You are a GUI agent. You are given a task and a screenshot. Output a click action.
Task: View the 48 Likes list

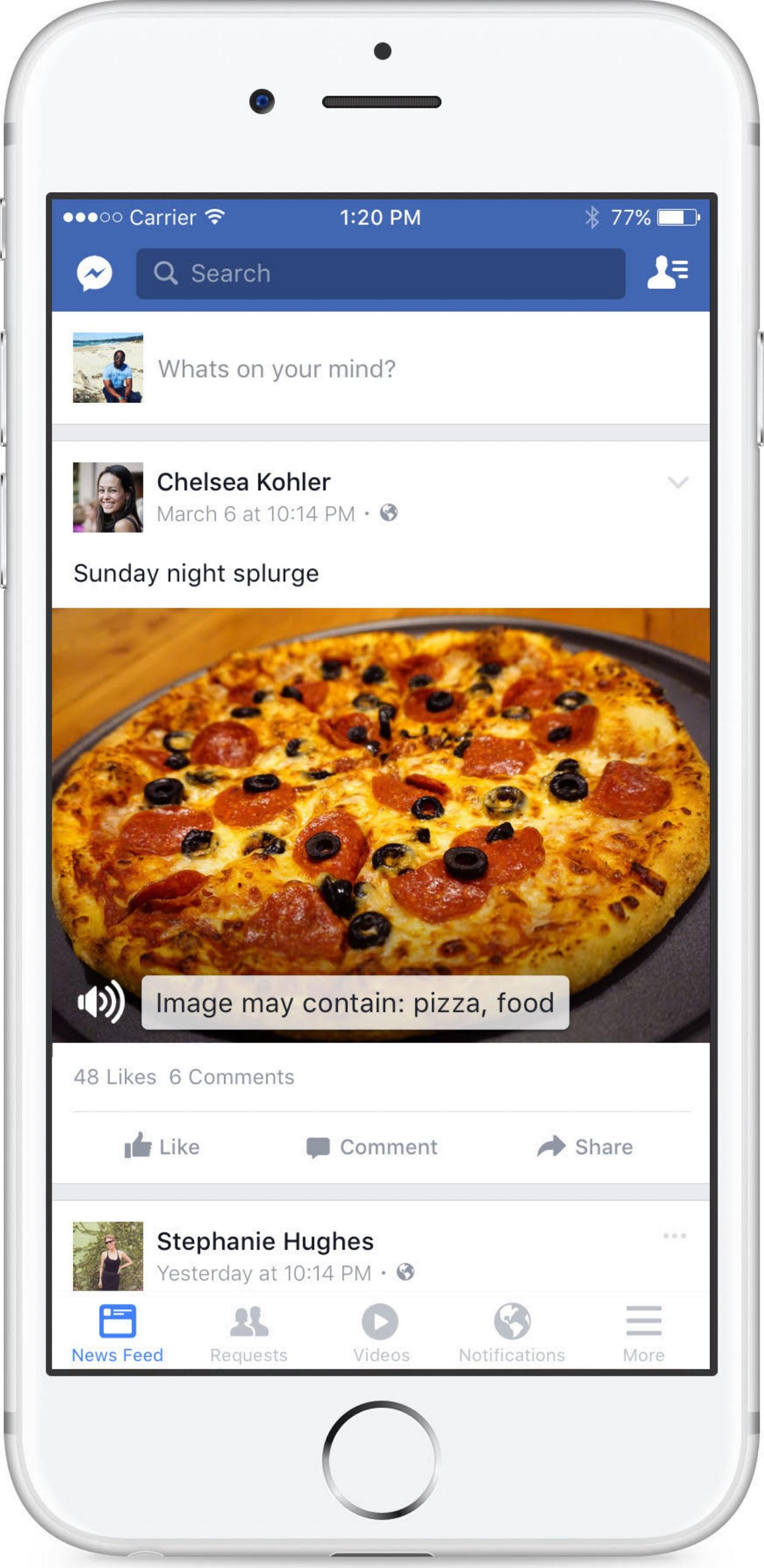pos(115,1077)
